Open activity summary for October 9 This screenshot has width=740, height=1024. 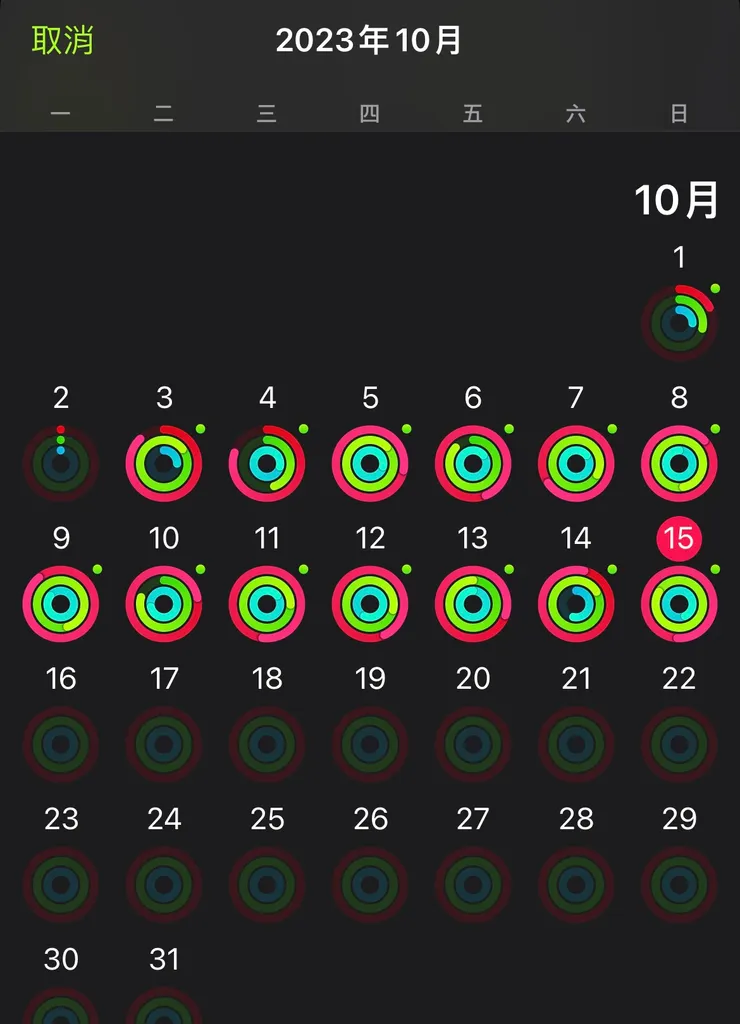tap(61, 603)
